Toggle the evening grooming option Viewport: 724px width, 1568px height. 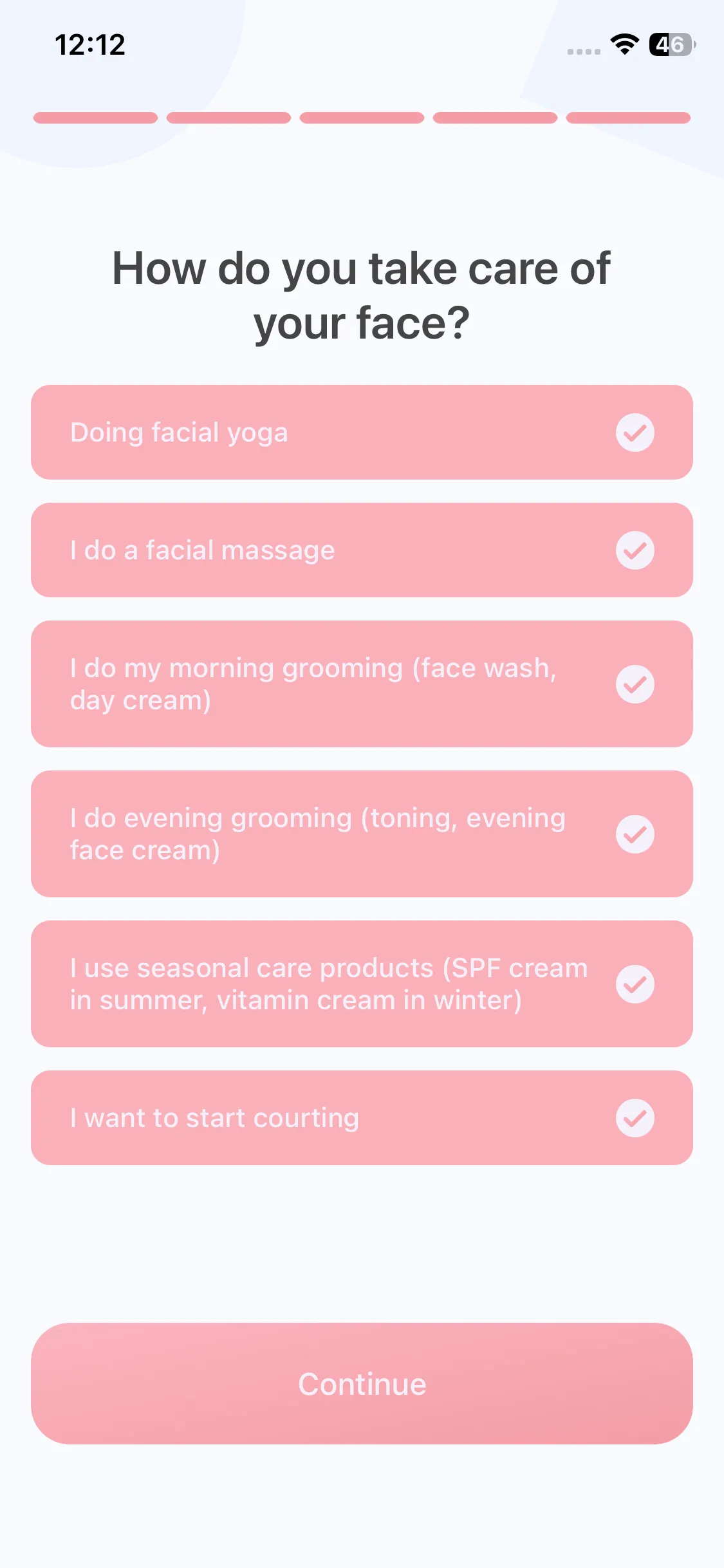[x=361, y=834]
